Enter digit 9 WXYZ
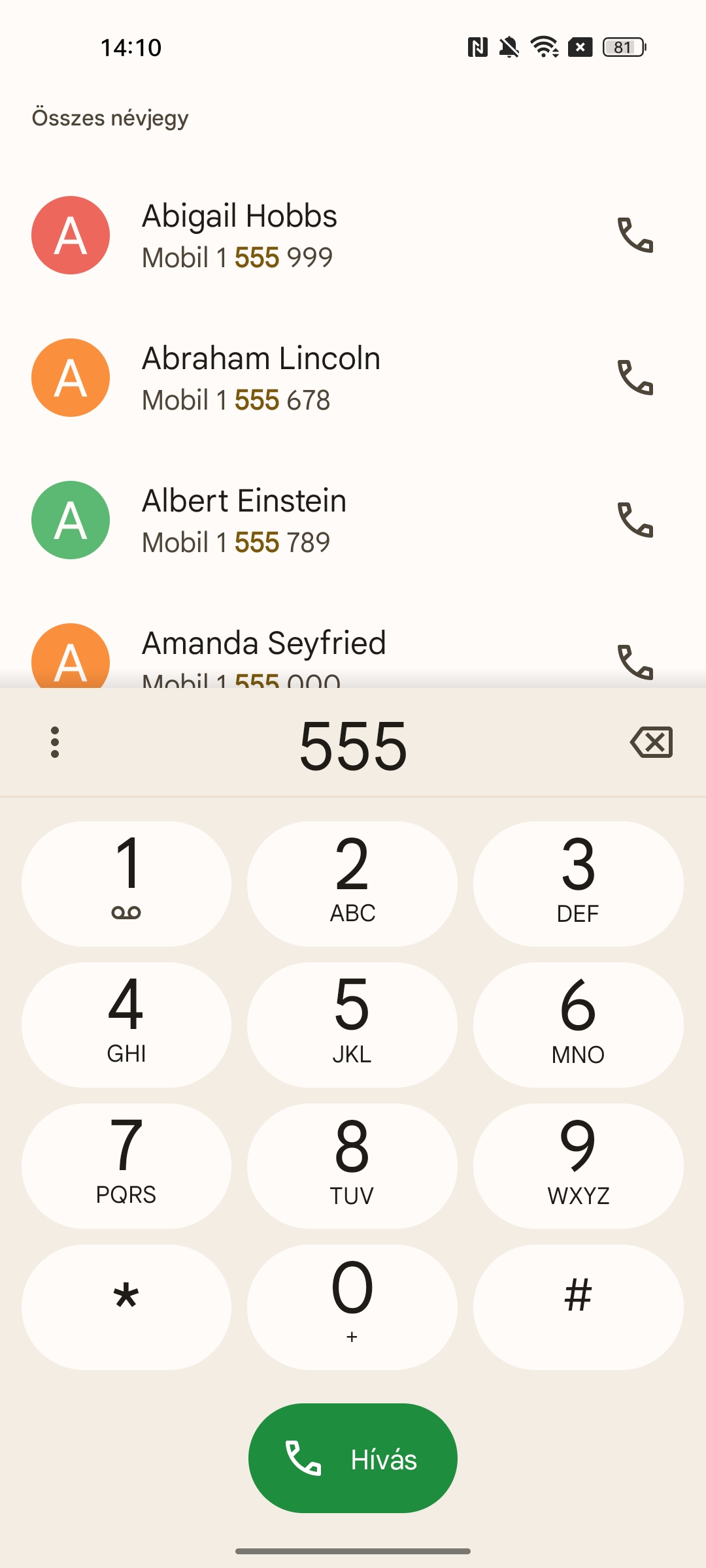The width and height of the screenshot is (706, 1568). [x=579, y=1166]
